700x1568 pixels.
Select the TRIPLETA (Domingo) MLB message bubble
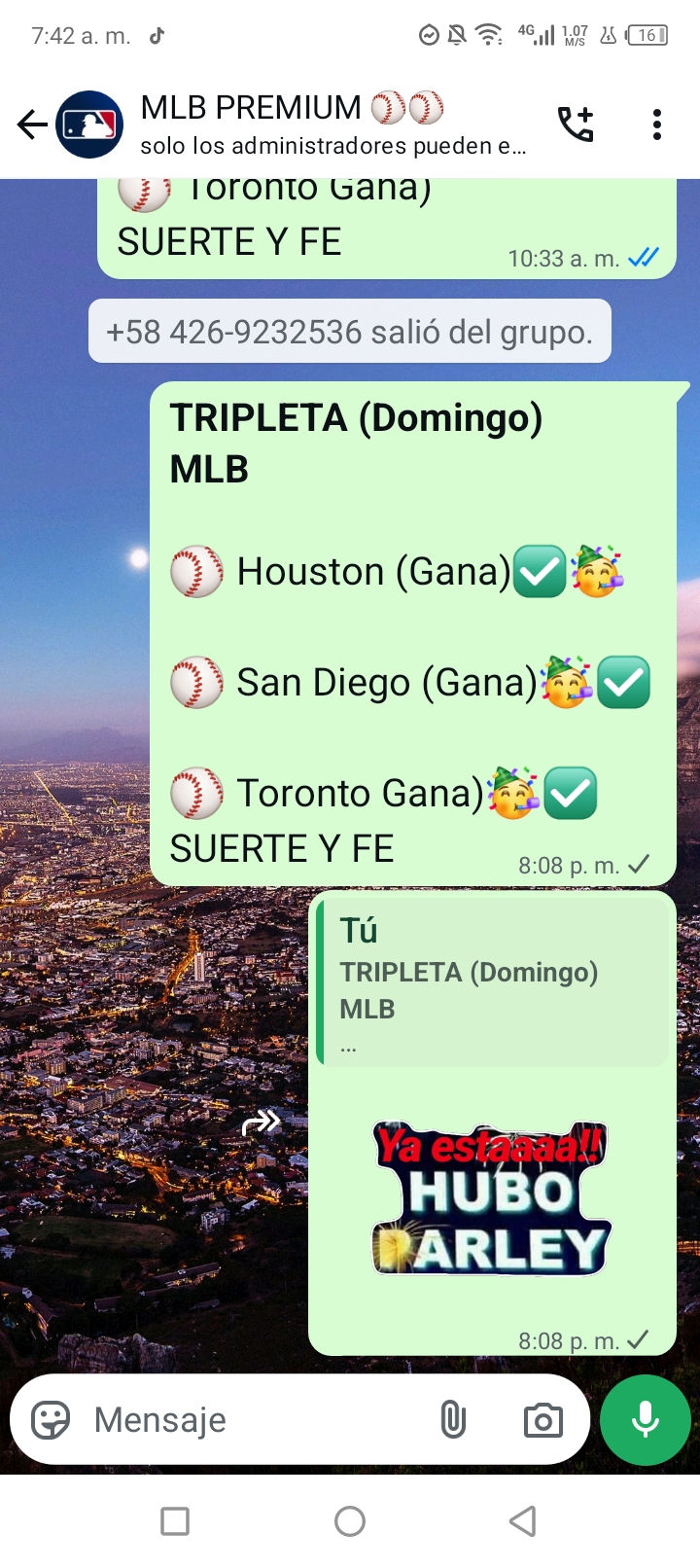[x=408, y=632]
